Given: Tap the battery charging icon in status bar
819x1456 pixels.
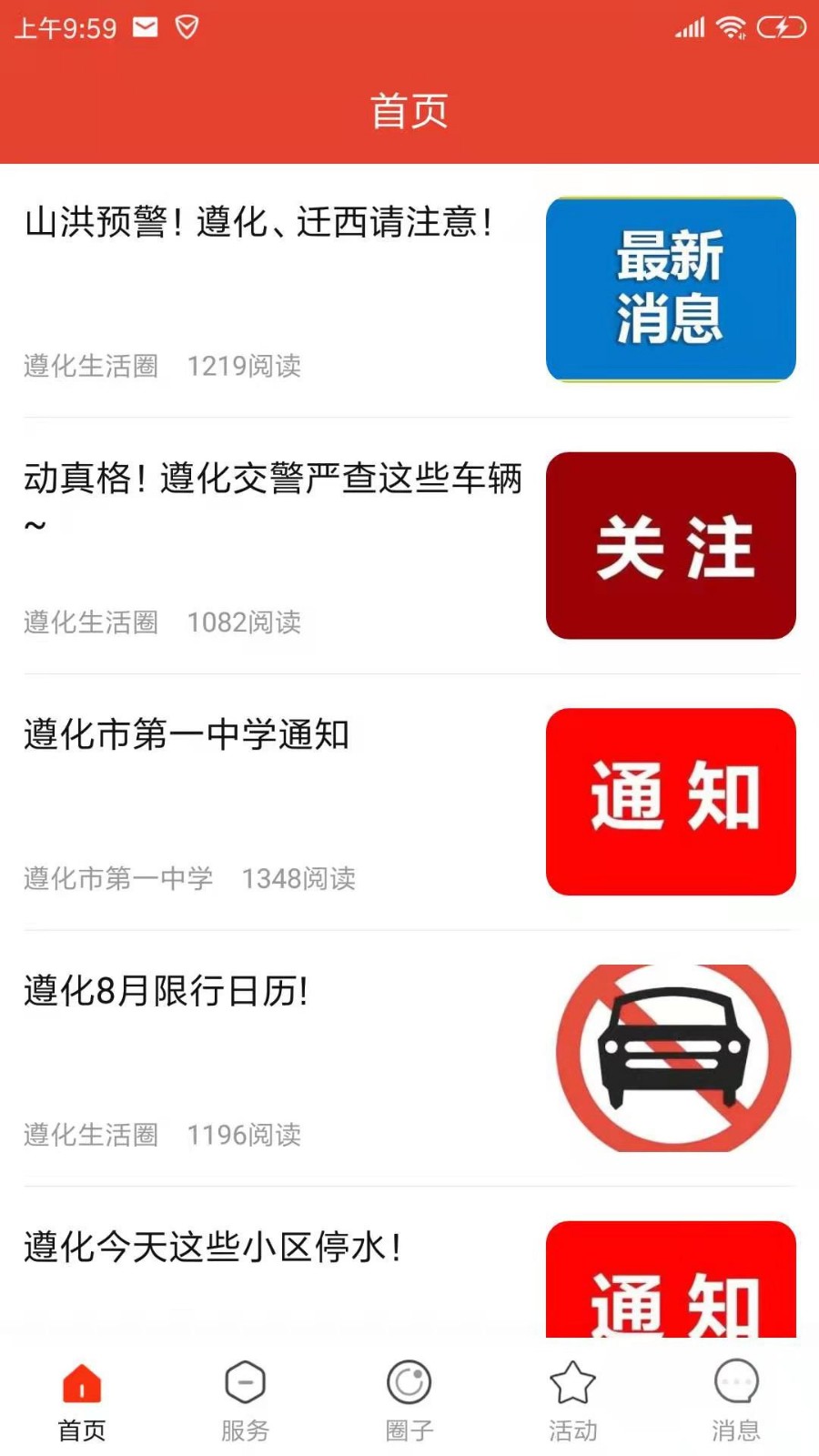Looking at the screenshot, I should 781,26.
